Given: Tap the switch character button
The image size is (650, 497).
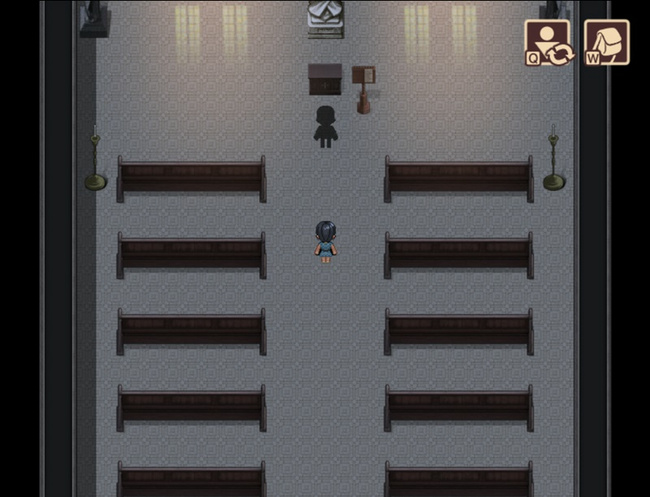Looking at the screenshot, I should tap(549, 43).
